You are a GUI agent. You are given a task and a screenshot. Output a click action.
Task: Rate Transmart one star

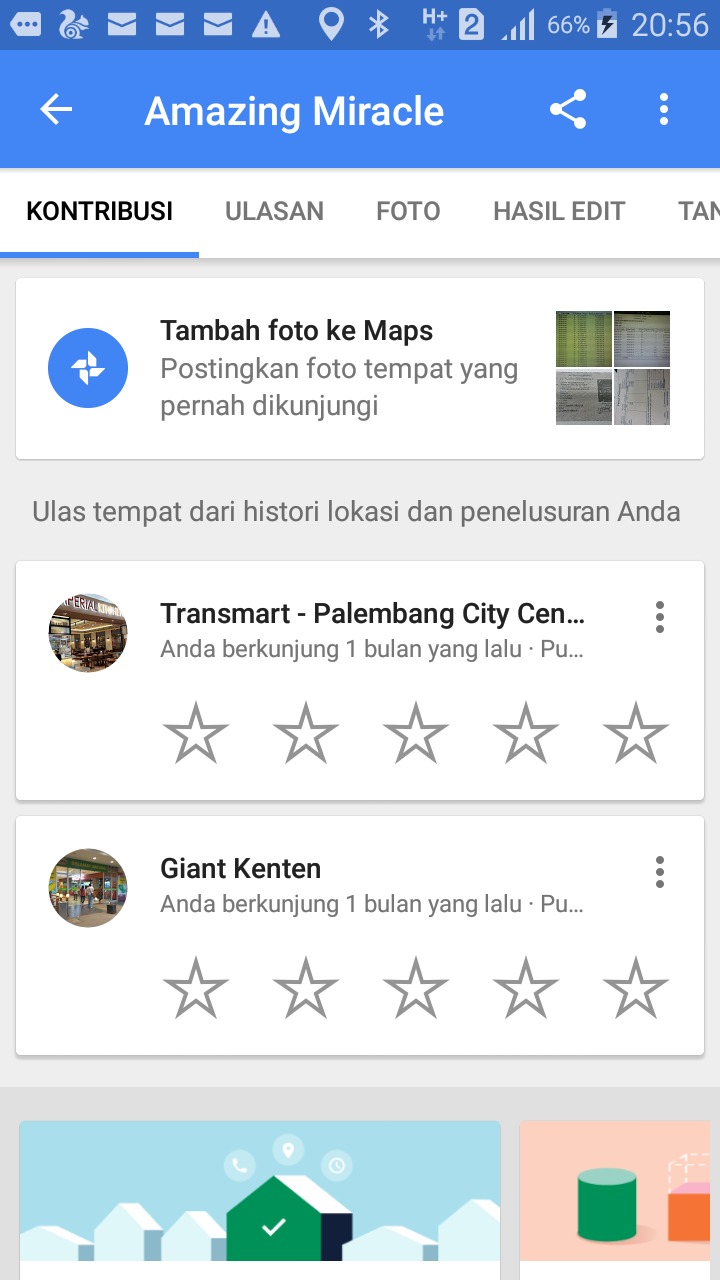tap(196, 733)
